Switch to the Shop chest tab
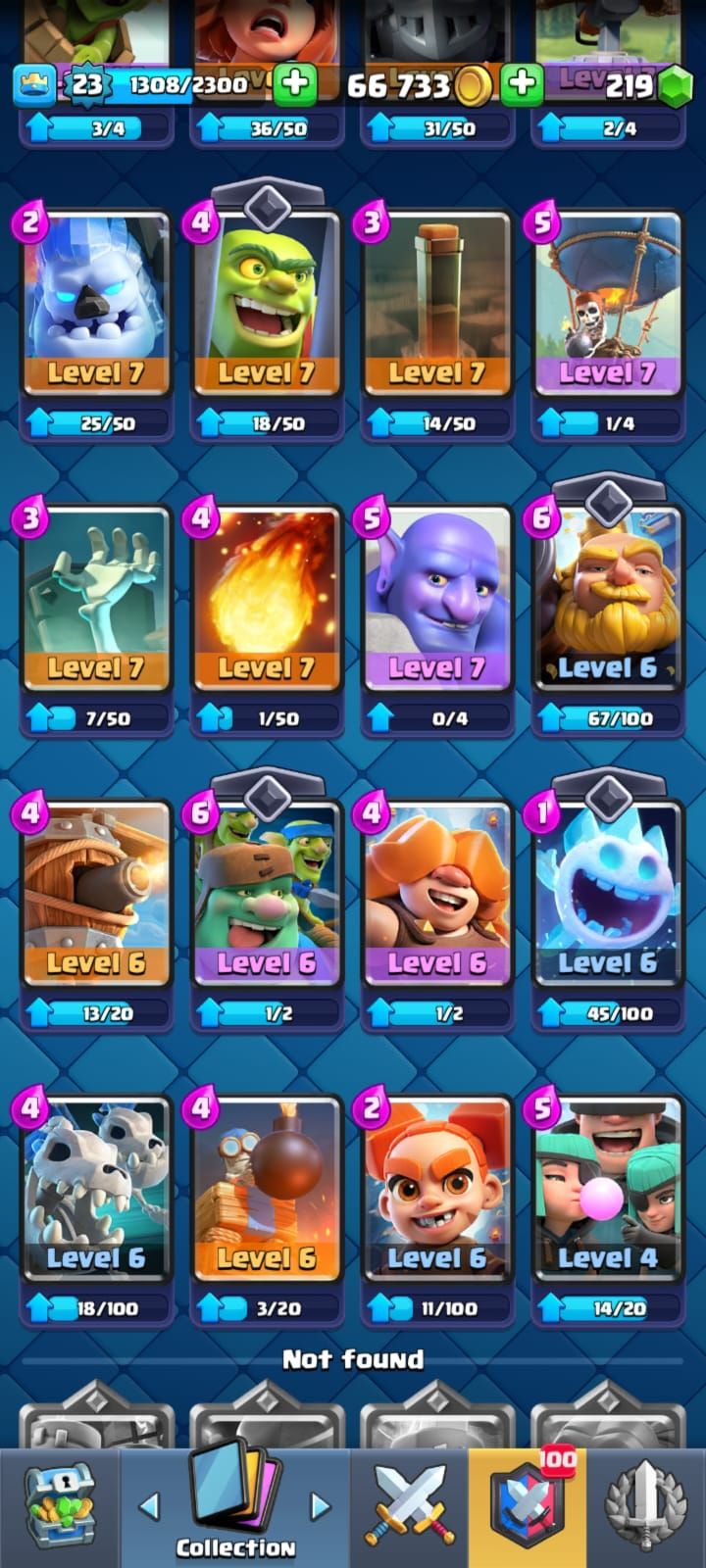The image size is (706, 1568). (x=59, y=1507)
